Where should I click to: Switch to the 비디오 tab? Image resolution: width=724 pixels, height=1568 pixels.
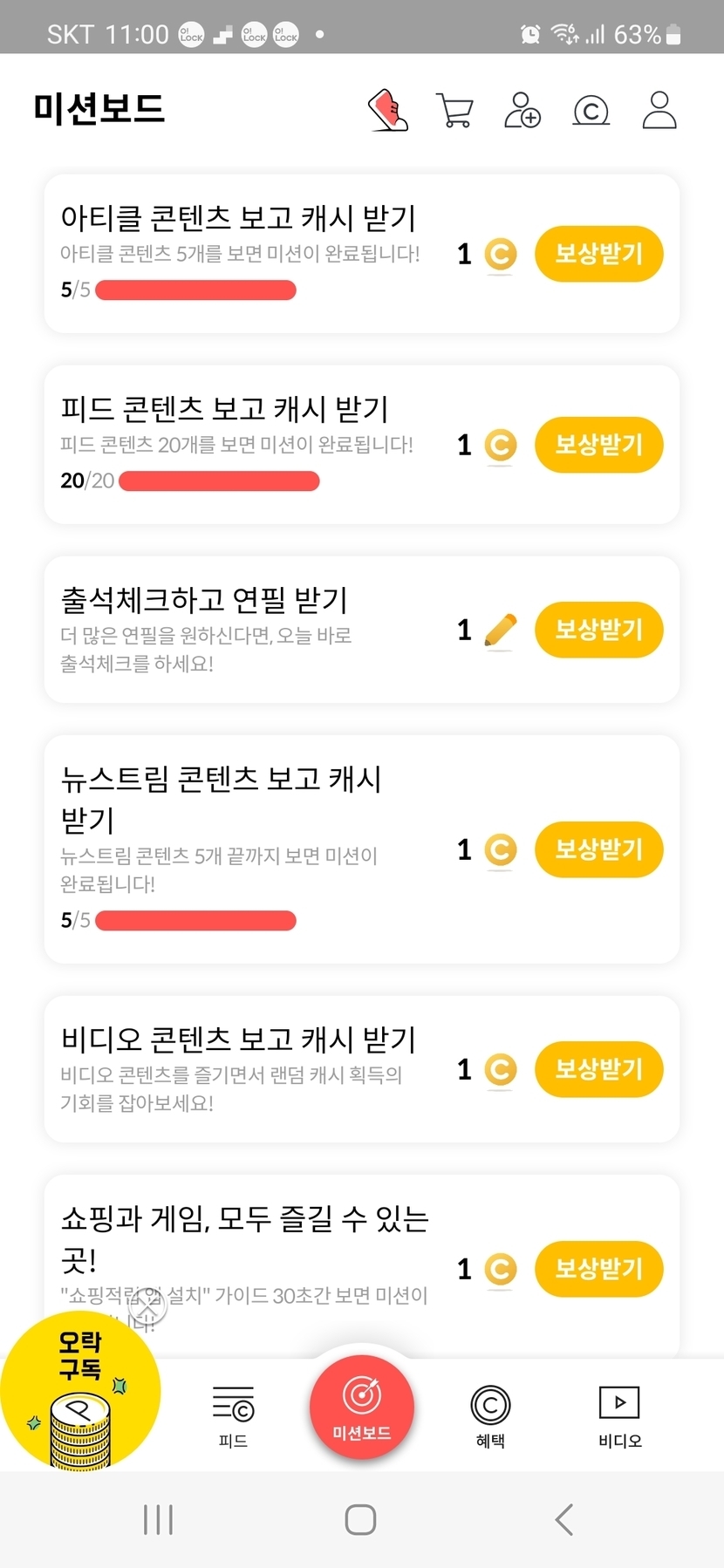point(619,1415)
